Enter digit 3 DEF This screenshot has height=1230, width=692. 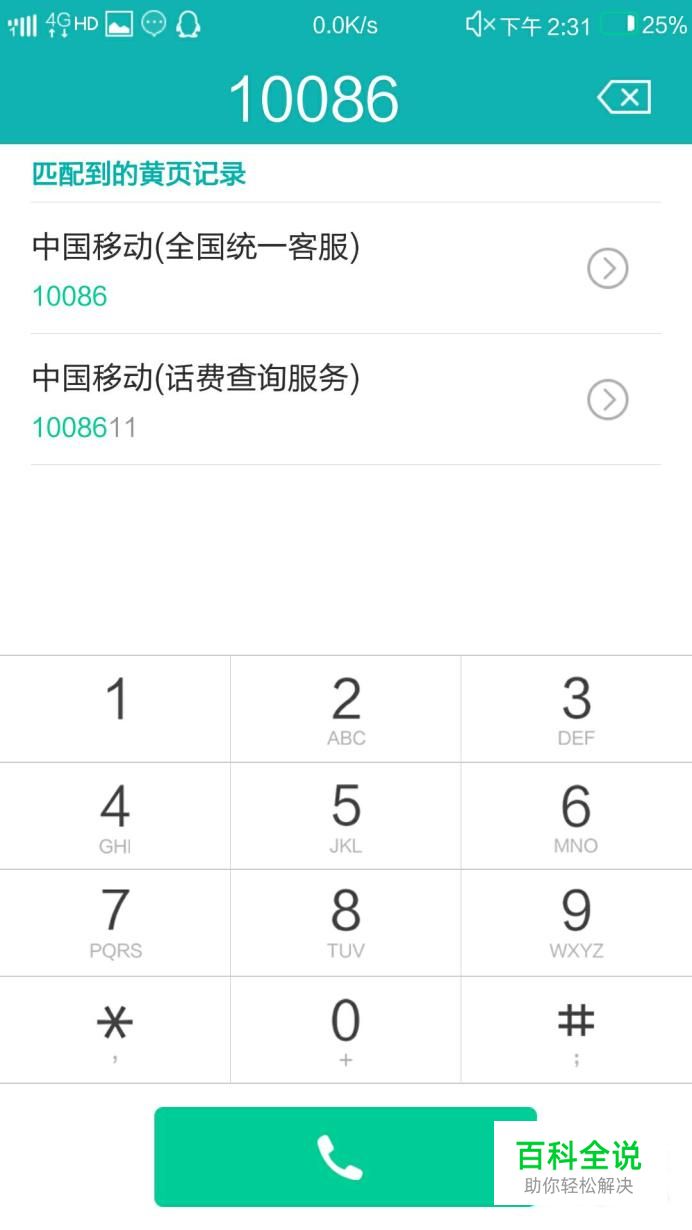(576, 708)
